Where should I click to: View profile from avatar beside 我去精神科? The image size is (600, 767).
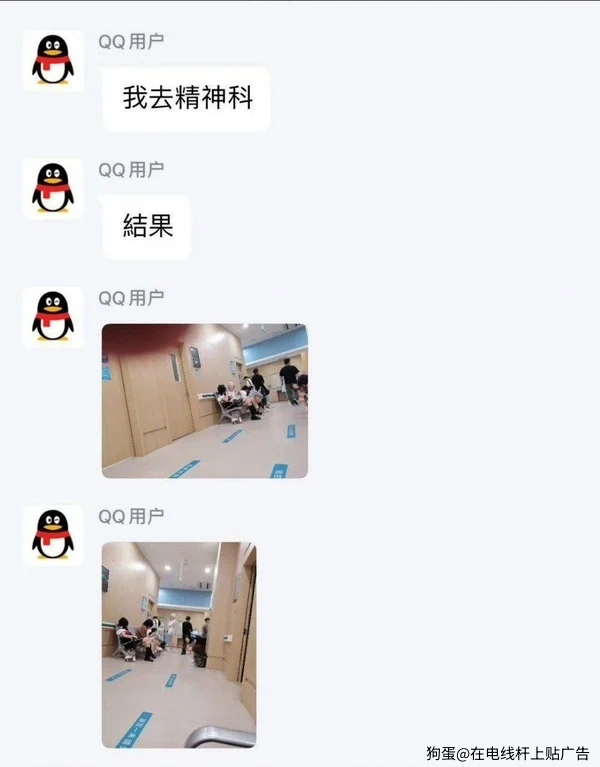(52, 61)
